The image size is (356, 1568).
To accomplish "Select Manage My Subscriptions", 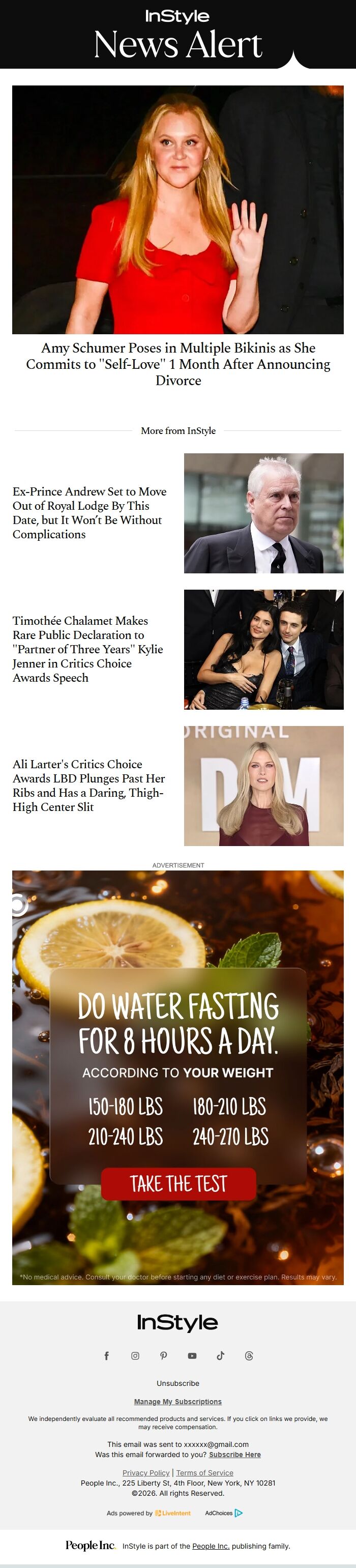I will 177,1401.
